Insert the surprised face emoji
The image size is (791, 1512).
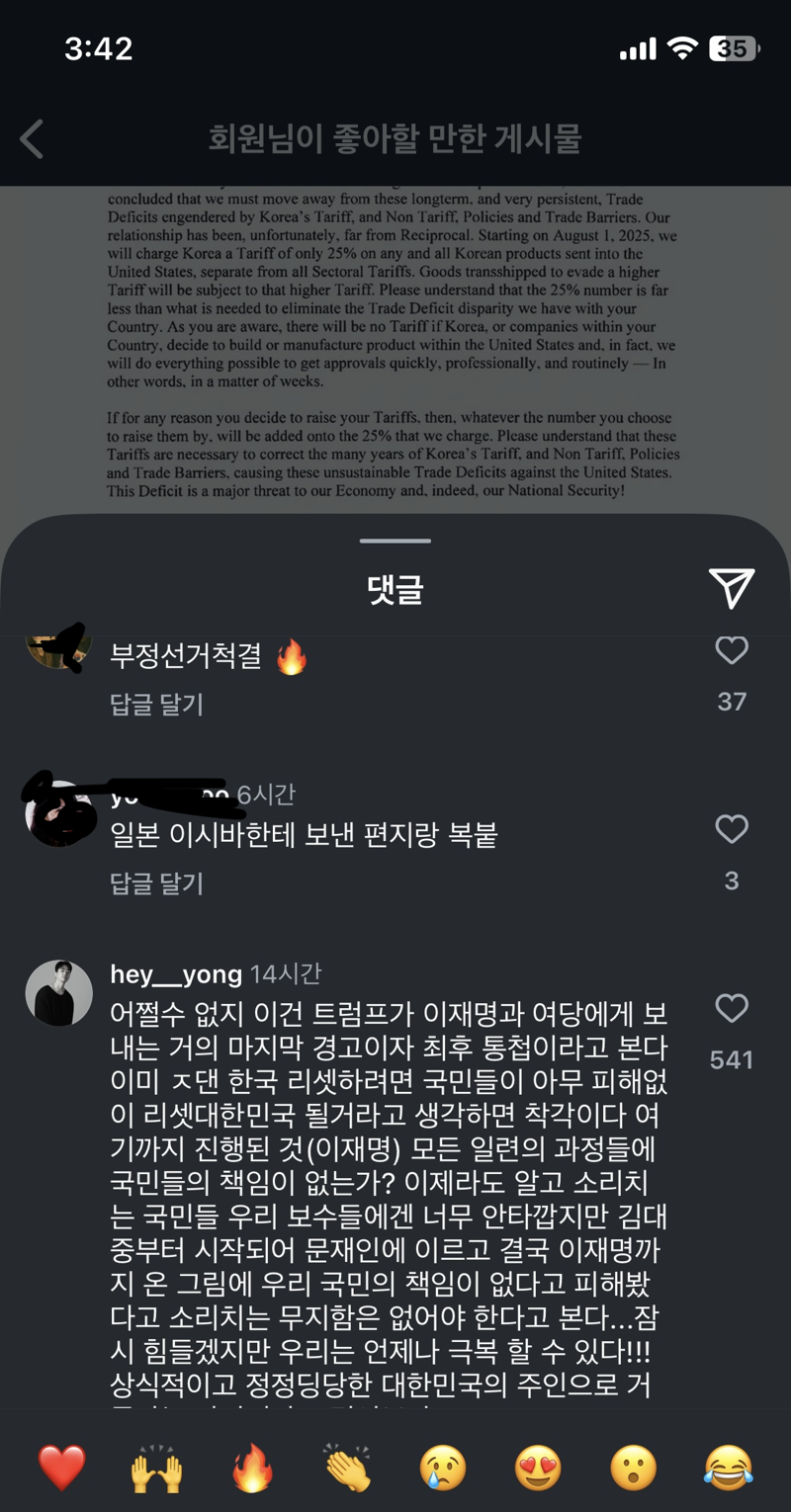634,1468
